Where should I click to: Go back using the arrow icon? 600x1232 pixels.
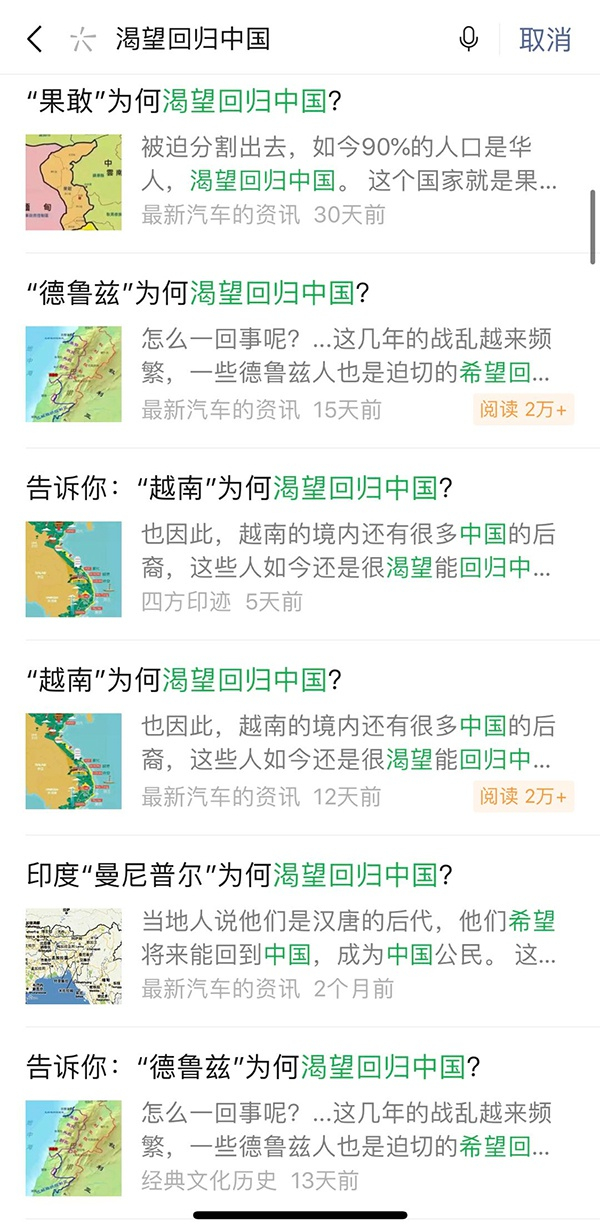[x=35, y=39]
